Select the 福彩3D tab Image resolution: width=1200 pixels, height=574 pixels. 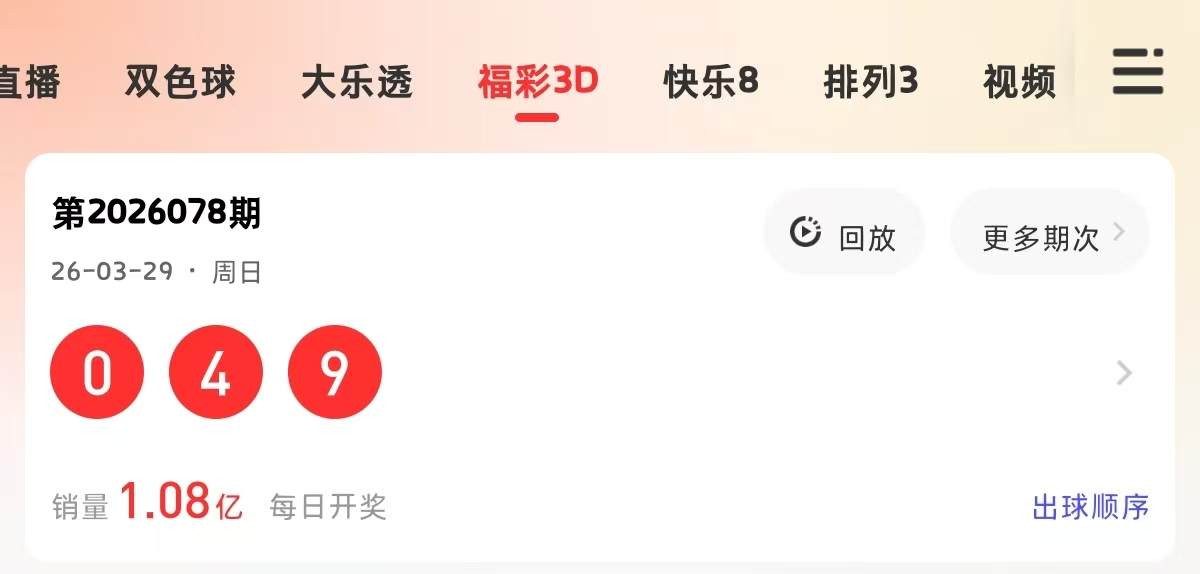(x=538, y=82)
